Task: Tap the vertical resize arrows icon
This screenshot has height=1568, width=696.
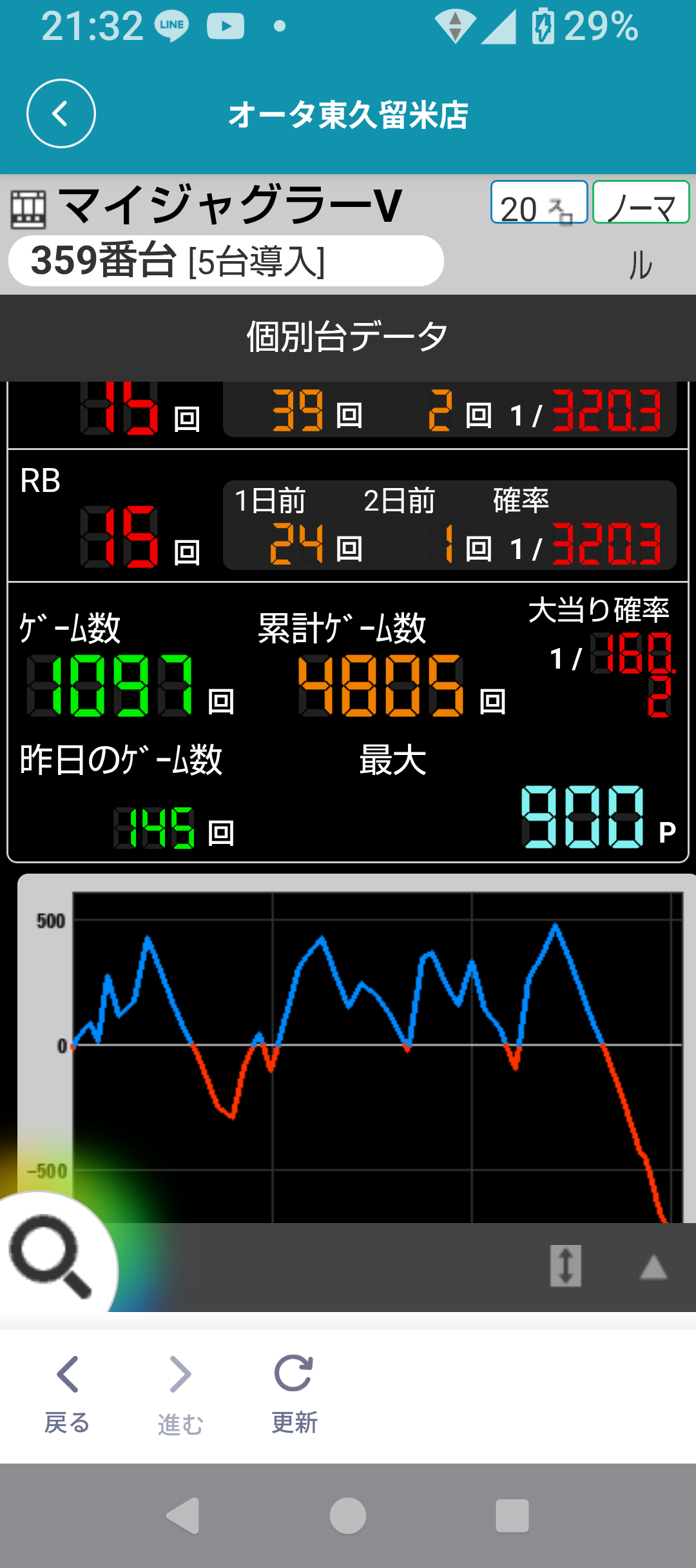Action: click(565, 1266)
